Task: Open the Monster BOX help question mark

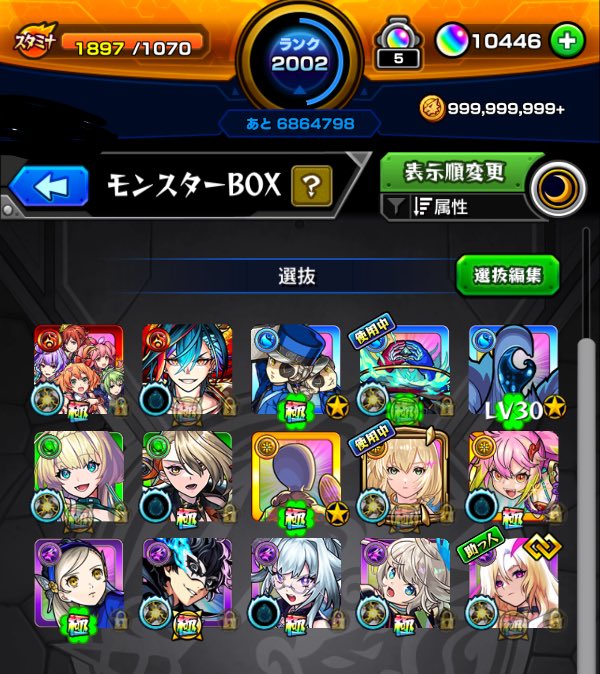Action: click(311, 185)
